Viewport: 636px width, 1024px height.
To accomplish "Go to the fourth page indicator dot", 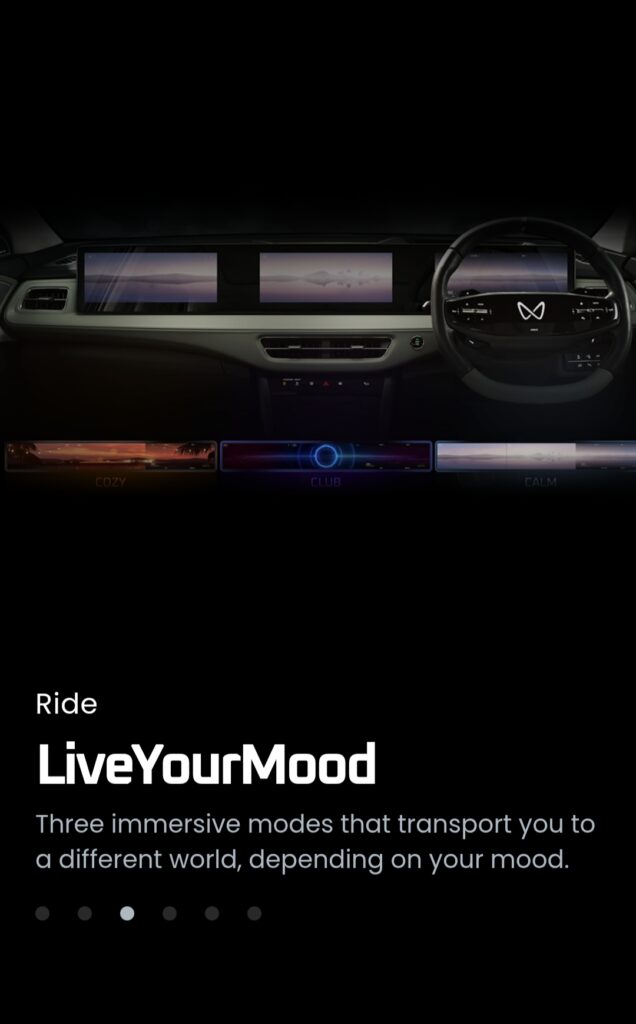I will point(170,913).
